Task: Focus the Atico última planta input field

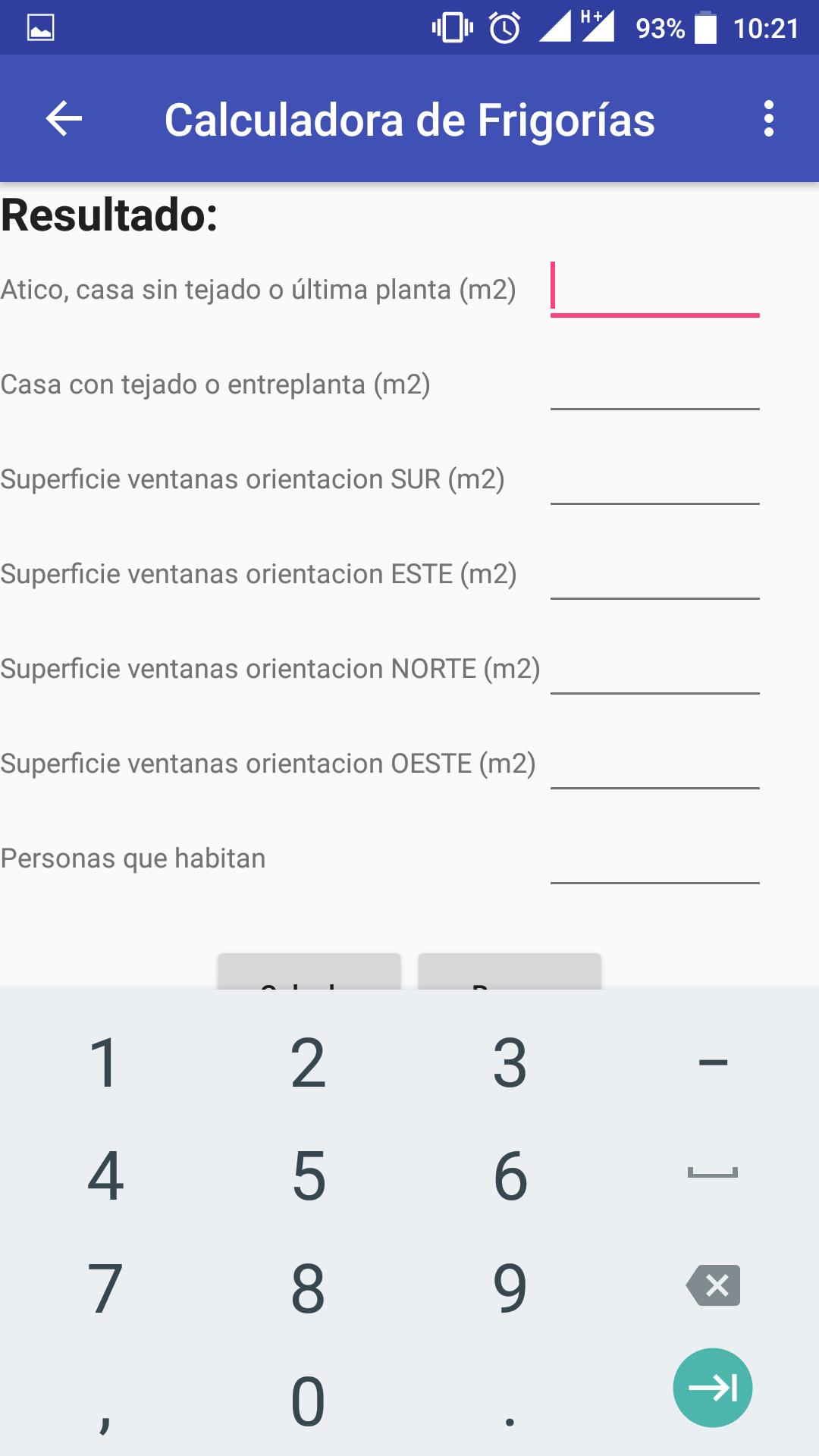Action: point(654,289)
